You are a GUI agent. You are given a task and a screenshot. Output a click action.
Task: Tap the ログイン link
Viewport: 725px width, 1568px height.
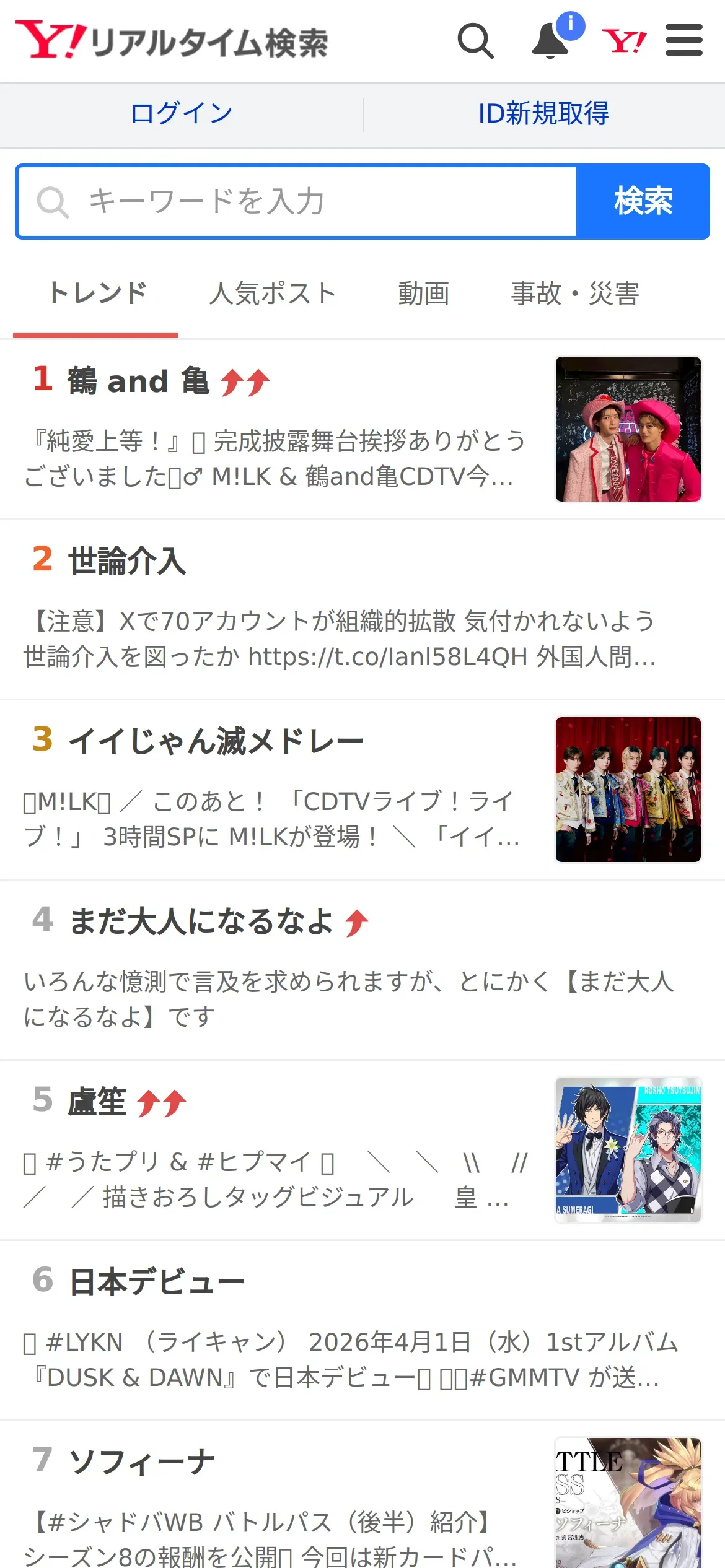tap(182, 114)
